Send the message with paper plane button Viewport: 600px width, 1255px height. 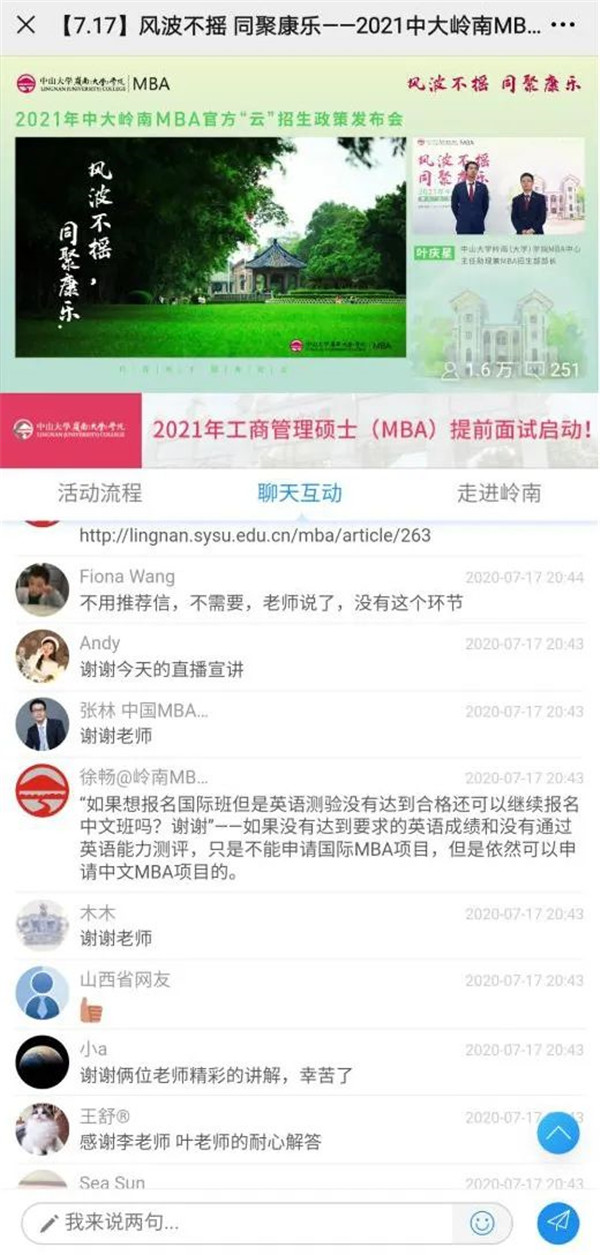click(558, 1223)
